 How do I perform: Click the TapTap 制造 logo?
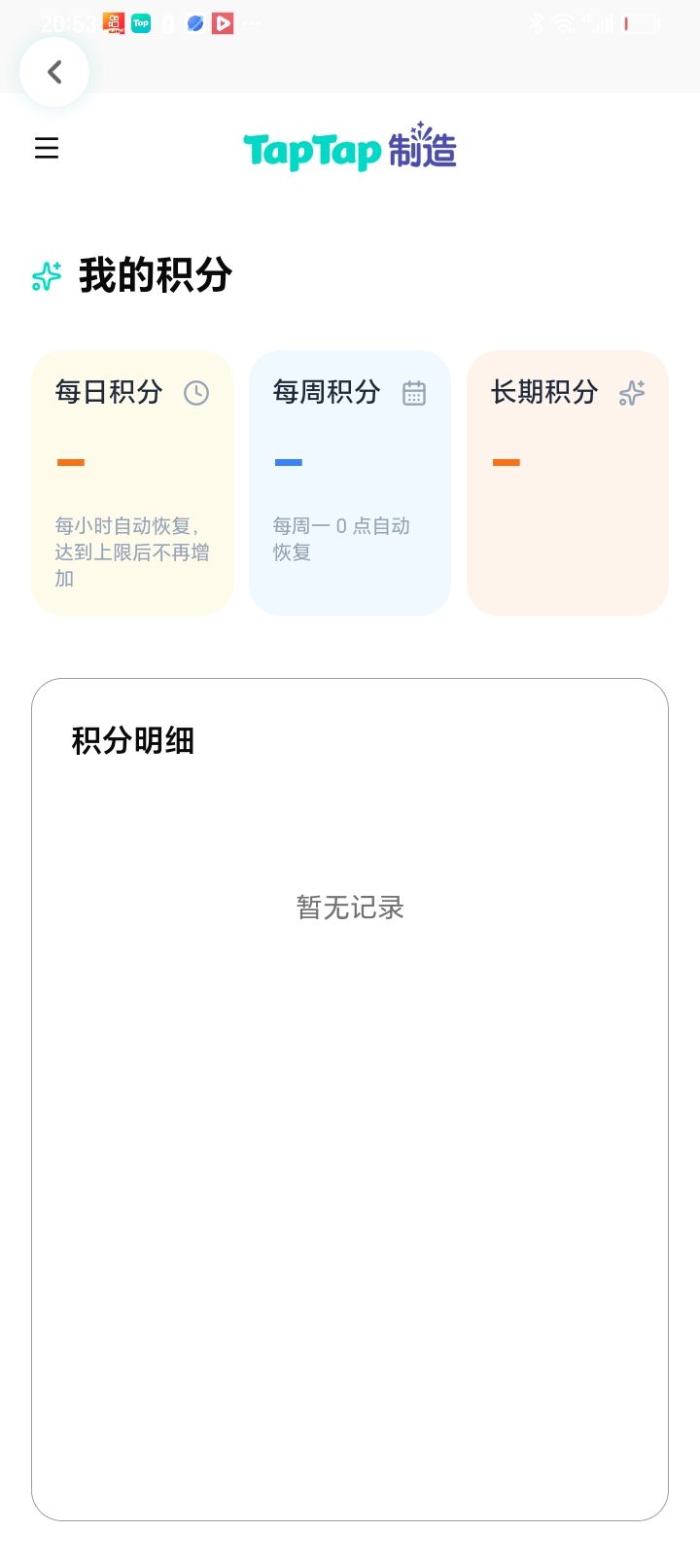click(x=350, y=146)
